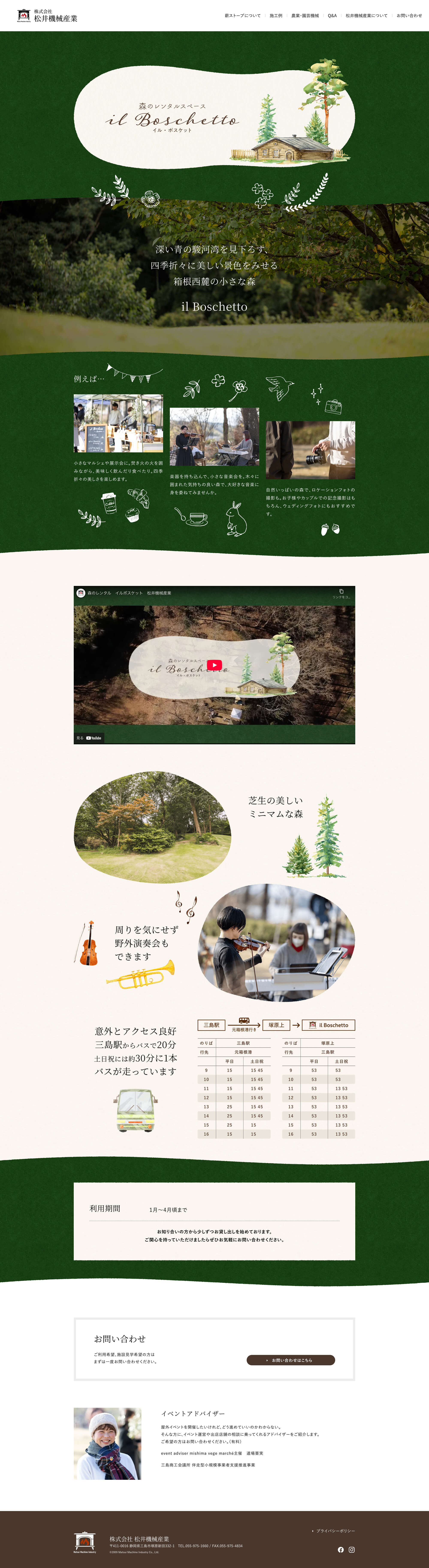Play the il Boschetto YouTube video

214,665
